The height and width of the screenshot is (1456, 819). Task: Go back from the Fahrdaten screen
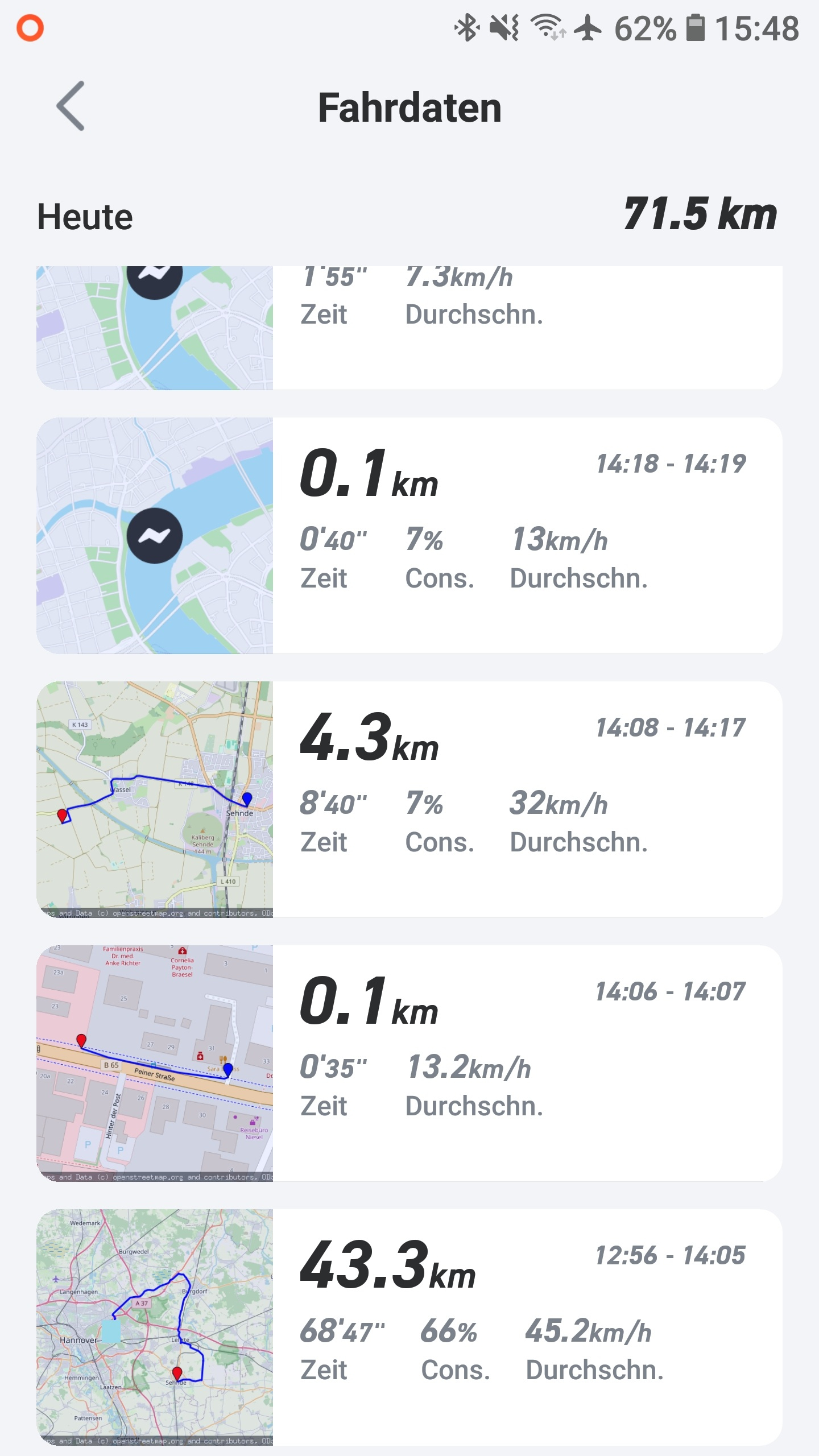(71, 106)
